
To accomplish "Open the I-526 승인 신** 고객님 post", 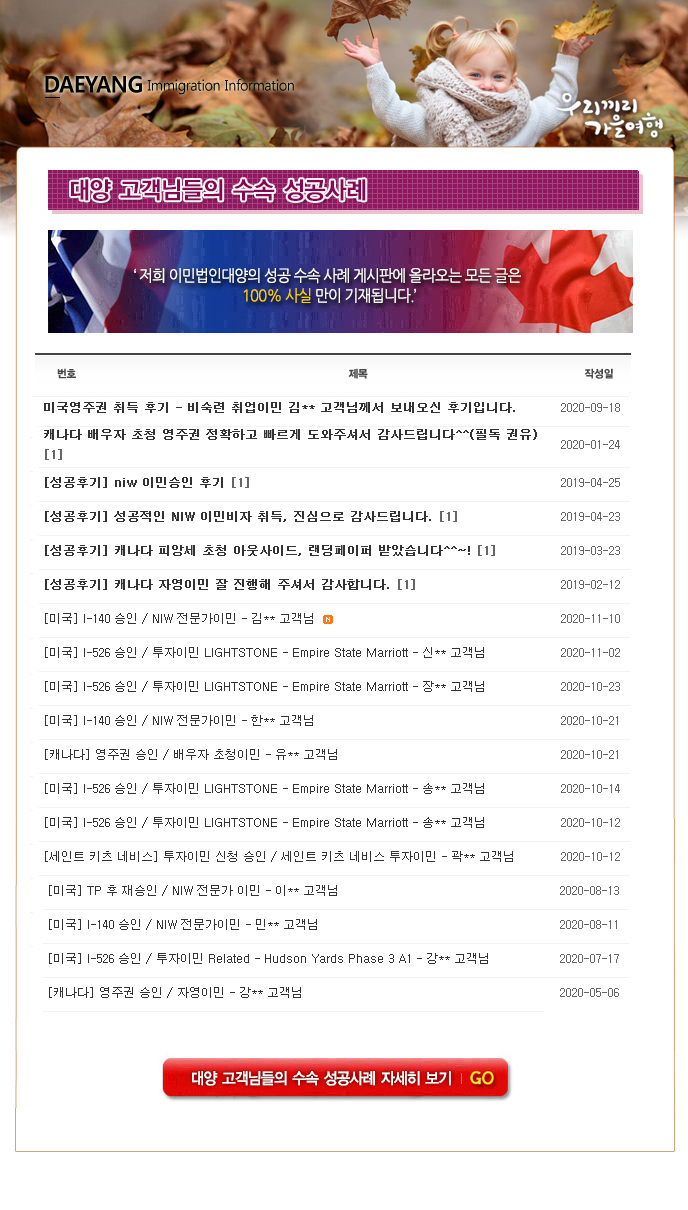I will (265, 653).
